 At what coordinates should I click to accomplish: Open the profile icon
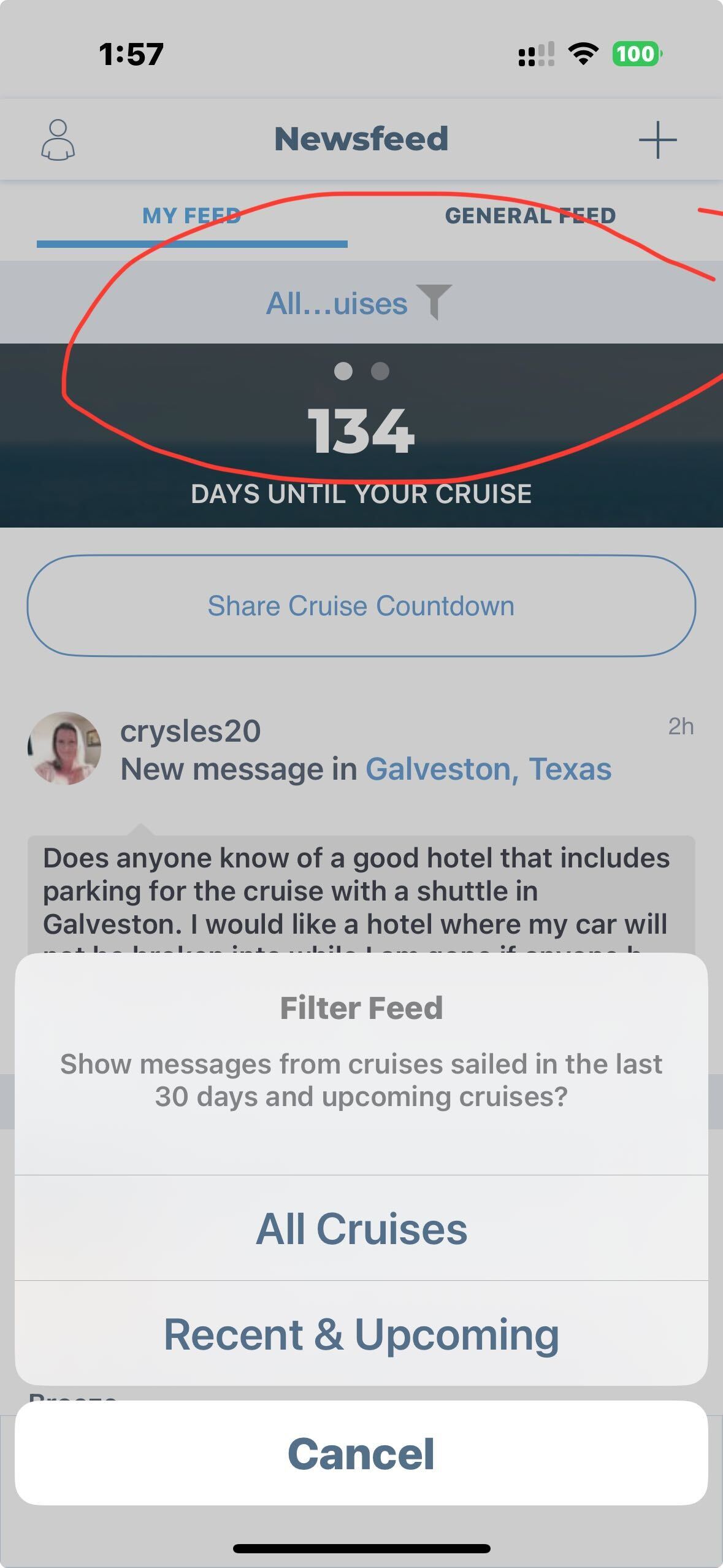point(58,140)
